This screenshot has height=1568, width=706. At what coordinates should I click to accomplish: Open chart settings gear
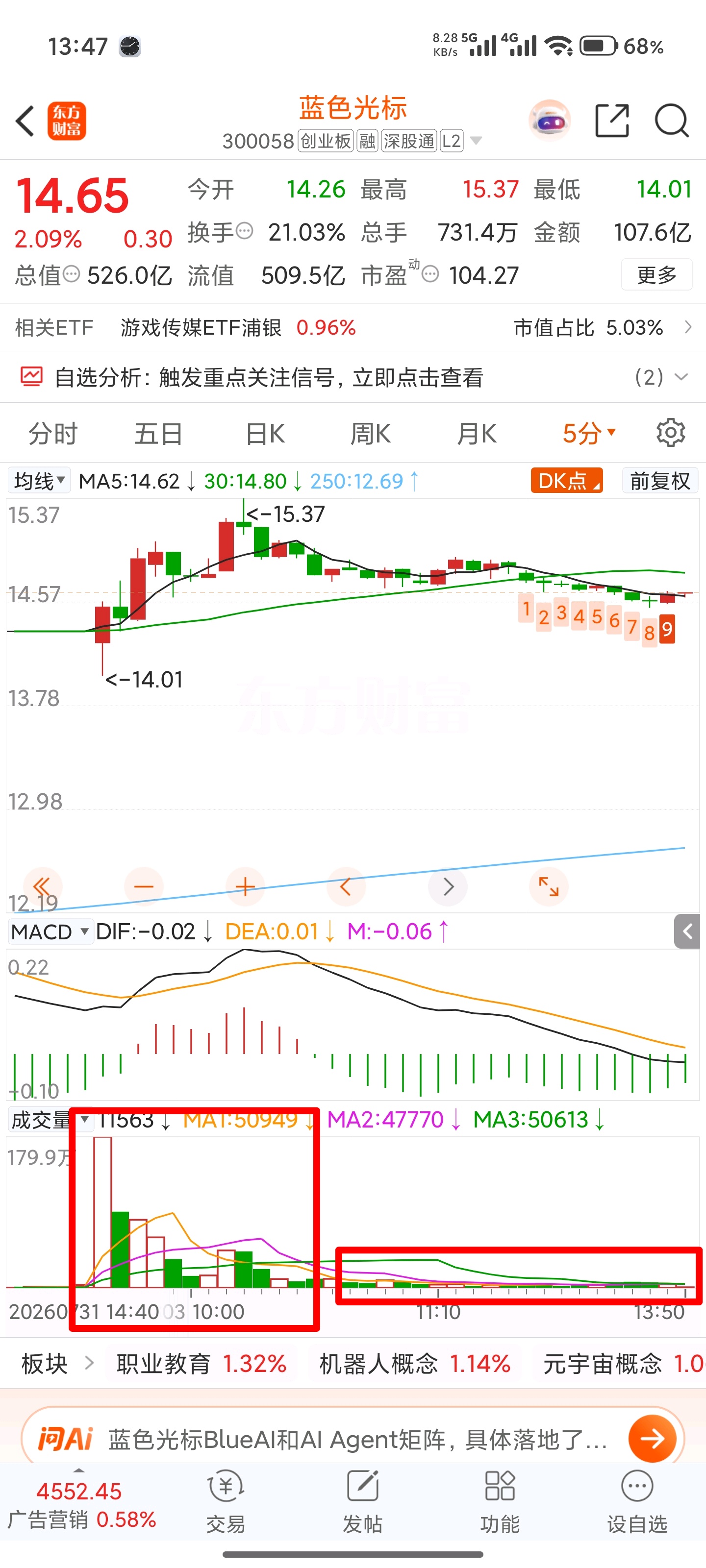pyautogui.click(x=671, y=433)
